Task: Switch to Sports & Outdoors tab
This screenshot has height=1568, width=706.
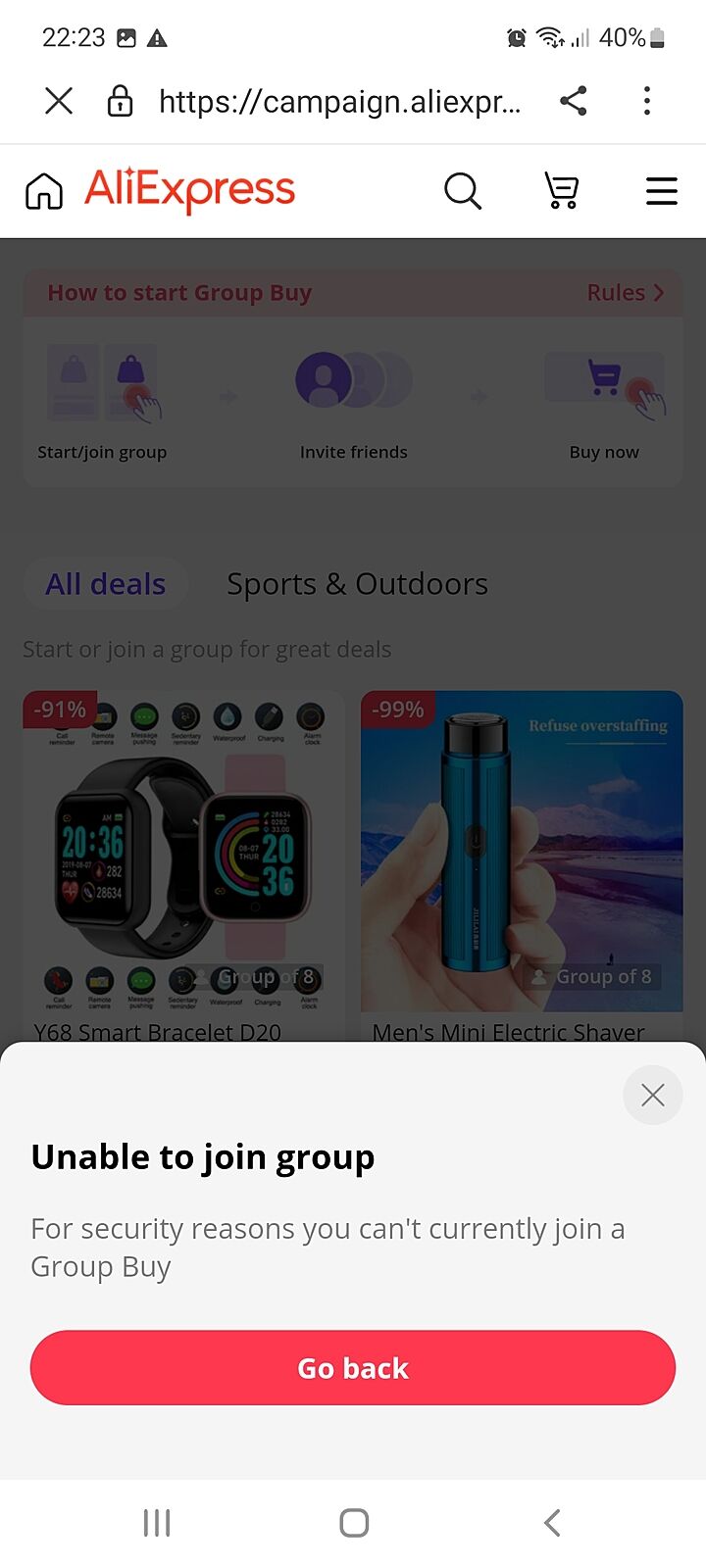Action: pos(357,584)
